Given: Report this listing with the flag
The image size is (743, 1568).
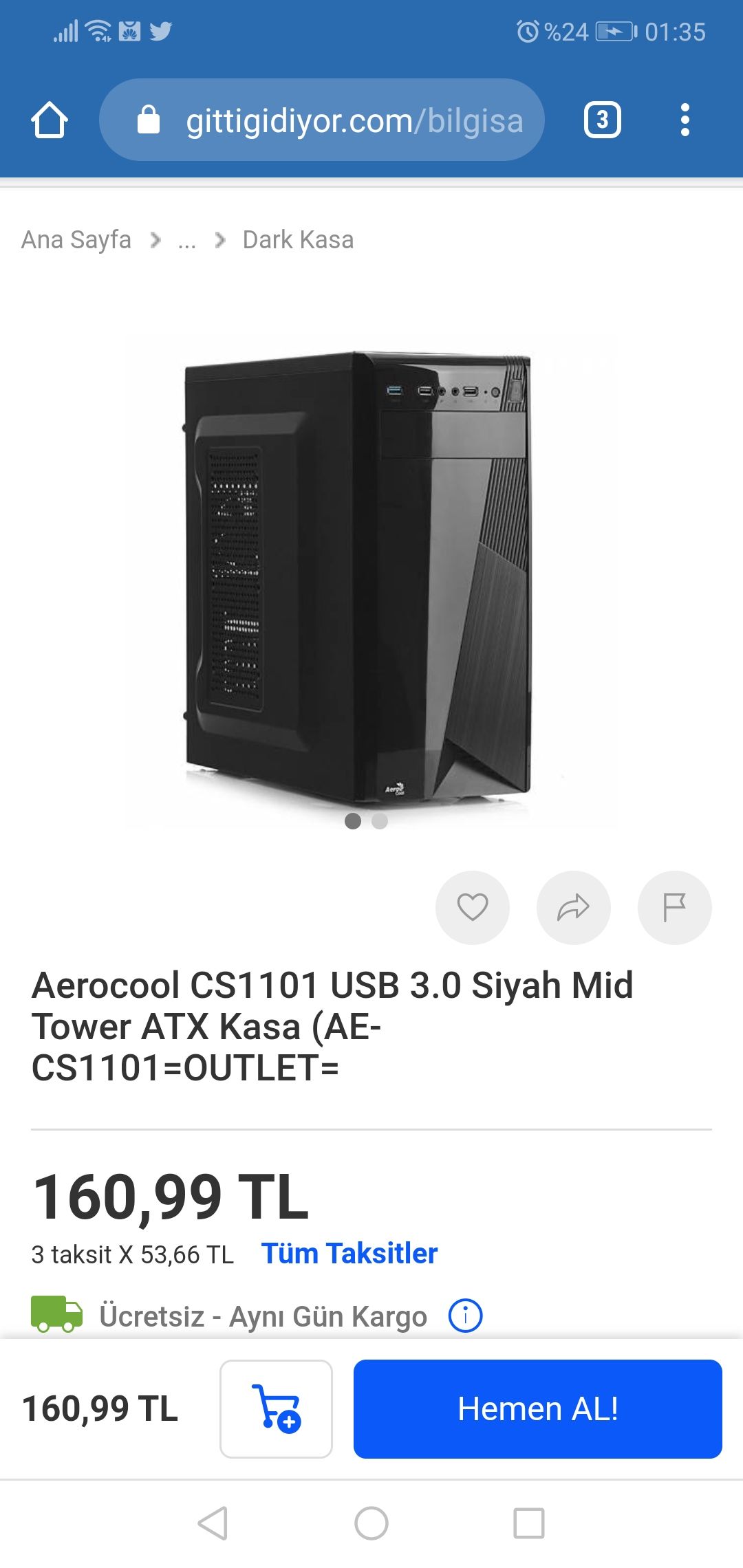Looking at the screenshot, I should tap(674, 908).
